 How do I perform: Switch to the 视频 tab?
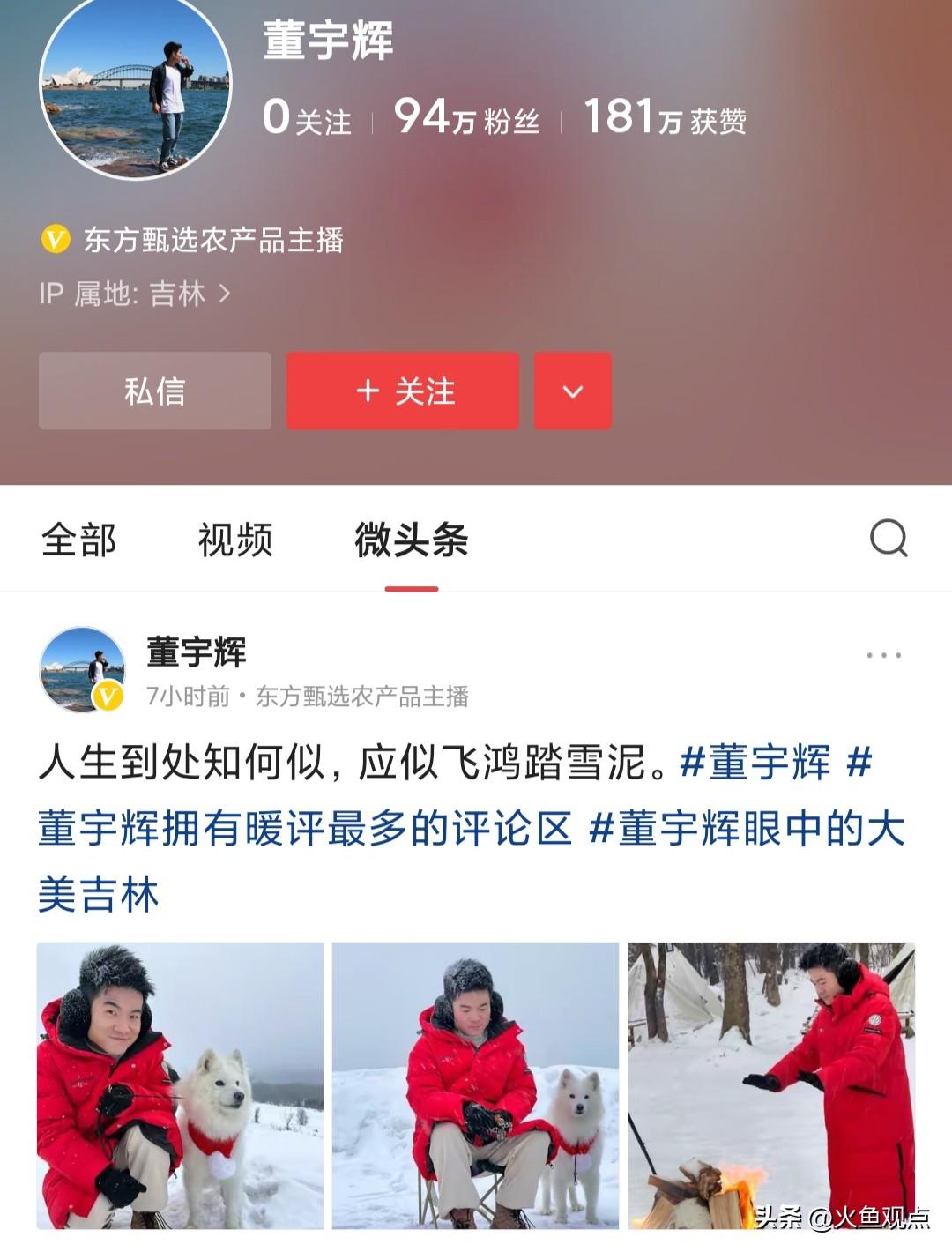click(235, 540)
